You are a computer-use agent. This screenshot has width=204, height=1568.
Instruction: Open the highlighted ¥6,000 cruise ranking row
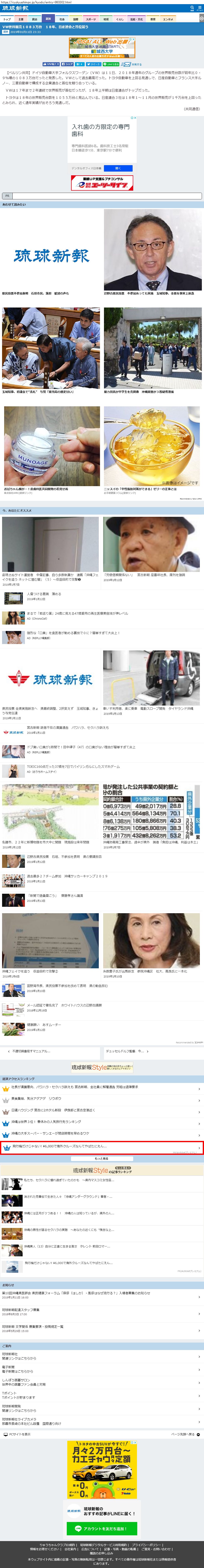[102, 1147]
